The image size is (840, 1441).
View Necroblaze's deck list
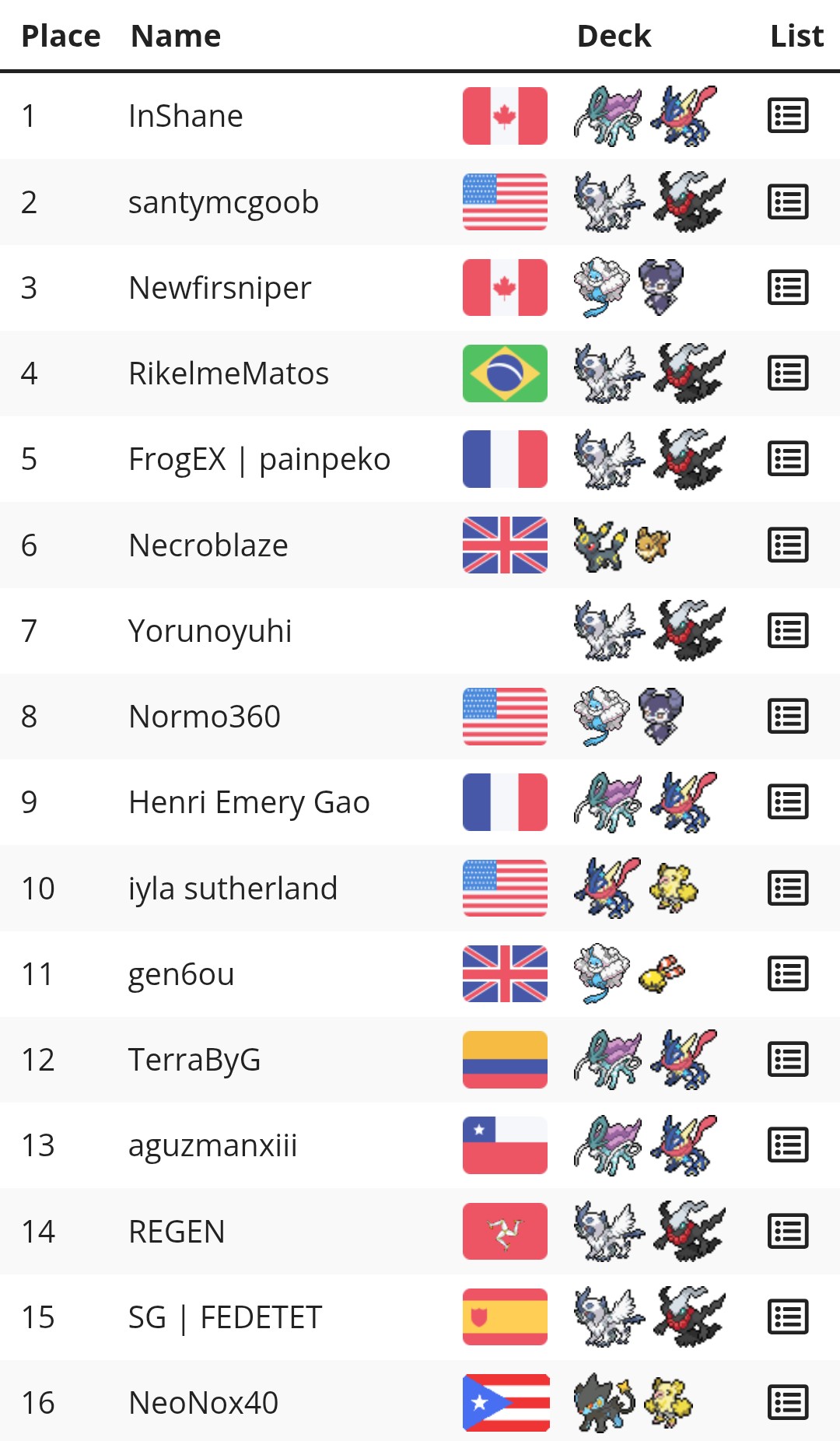pos(788,545)
